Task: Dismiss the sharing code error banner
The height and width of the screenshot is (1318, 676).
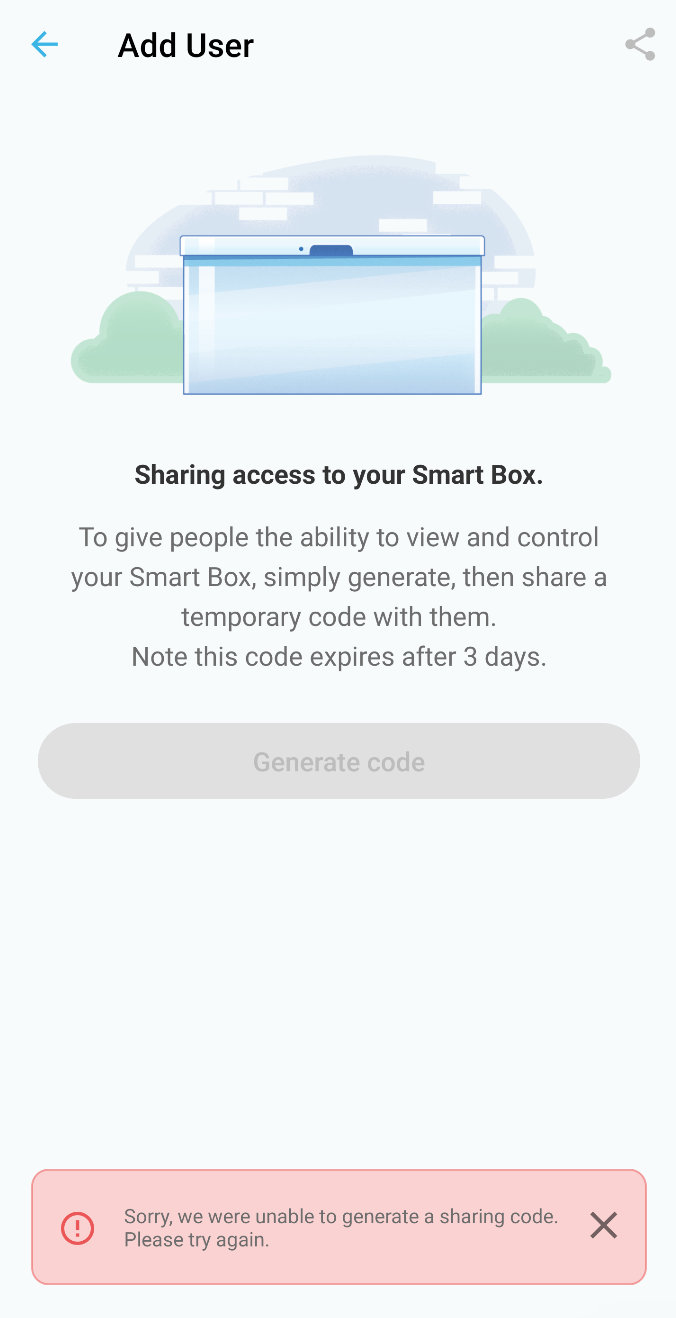Action: point(603,1226)
